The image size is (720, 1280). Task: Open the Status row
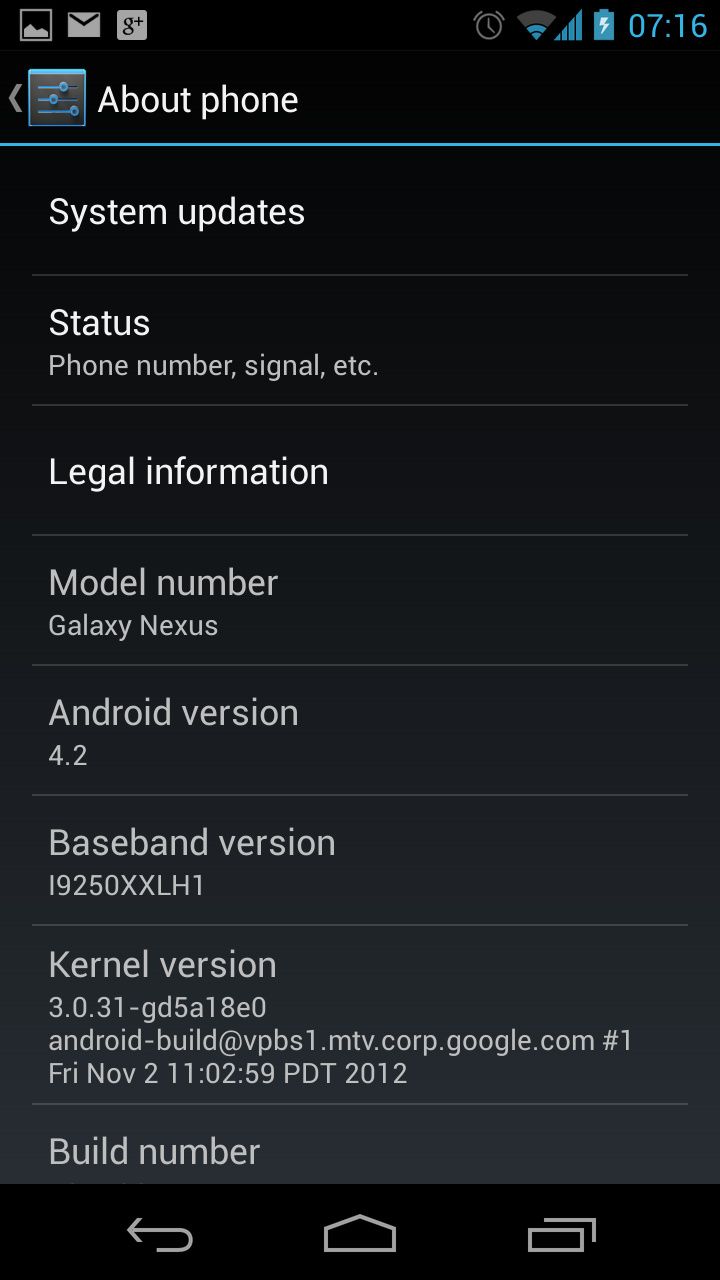[360, 341]
